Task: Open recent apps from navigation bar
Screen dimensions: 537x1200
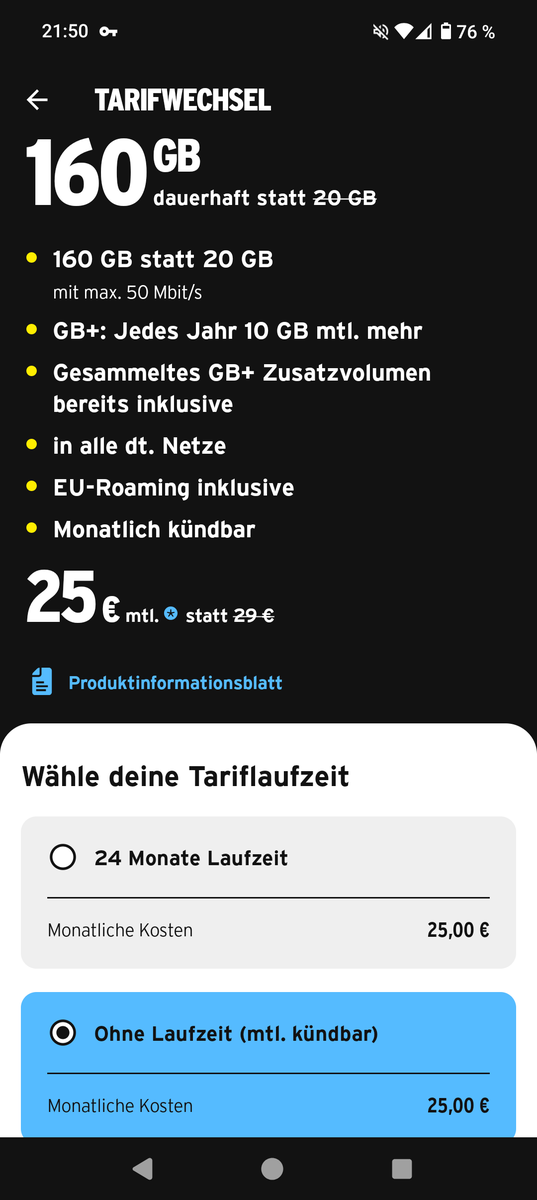Action: 402,1168
